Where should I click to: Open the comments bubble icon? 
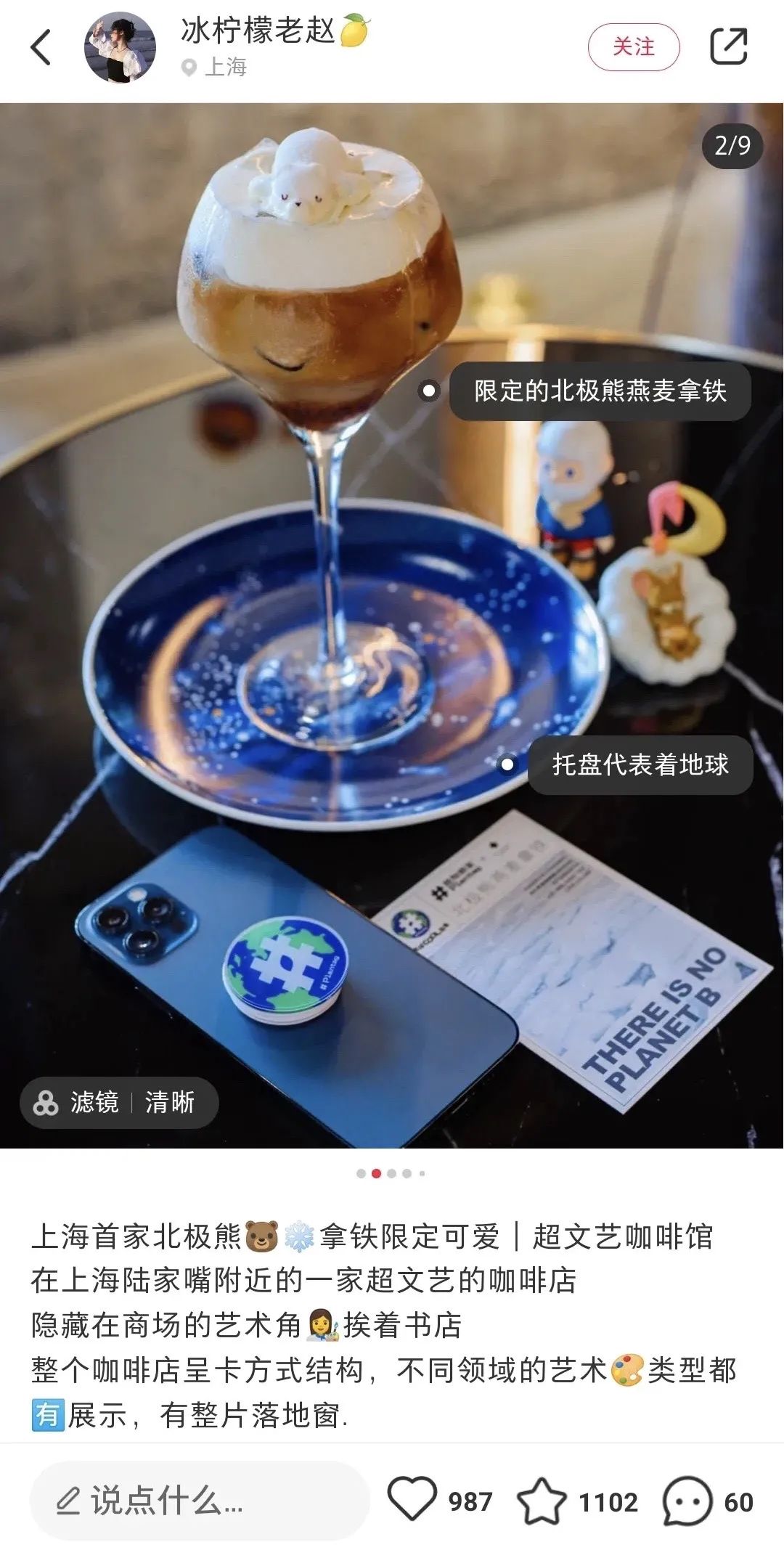pyautogui.click(x=686, y=1501)
